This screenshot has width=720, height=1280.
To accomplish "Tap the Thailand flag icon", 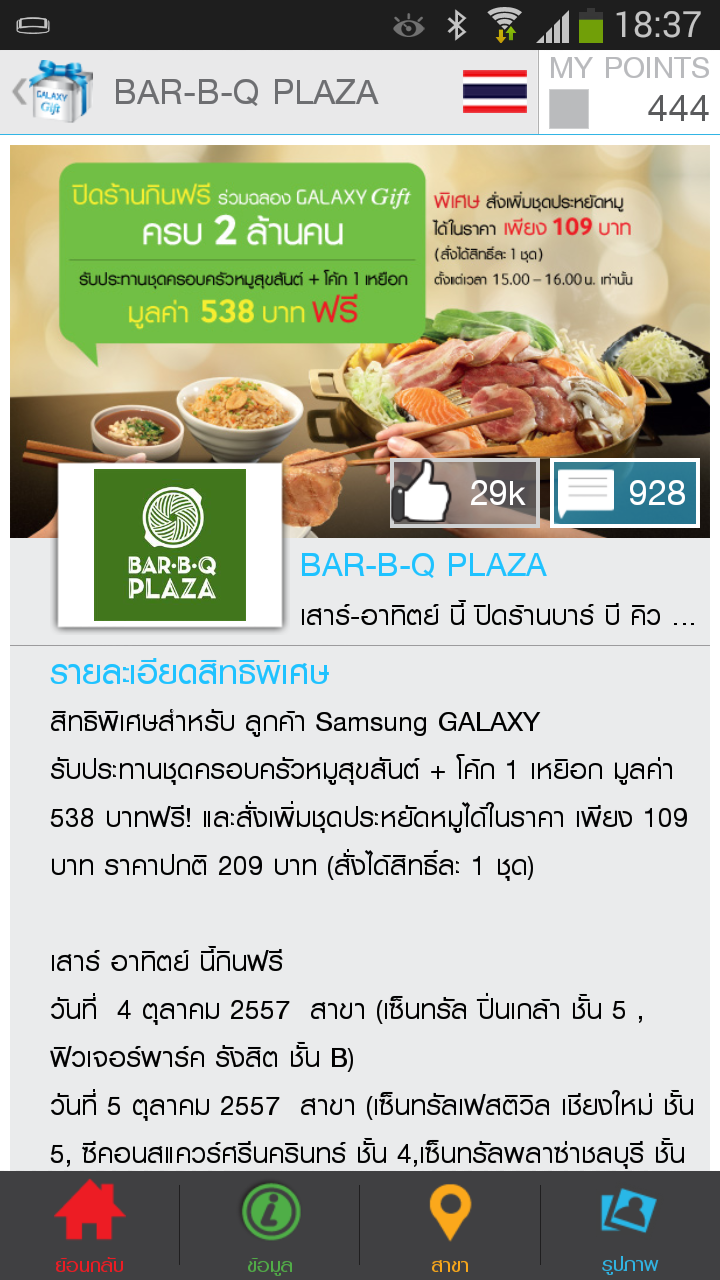I will pyautogui.click(x=494, y=91).
